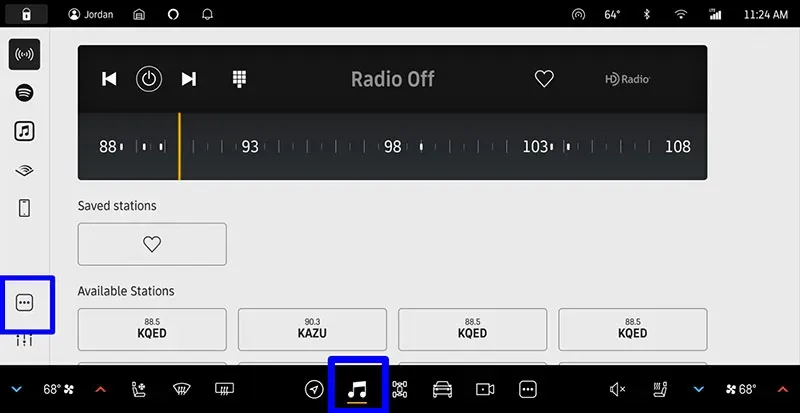The image size is (800, 413).
Task: Favorite the current station with heart icon
Action: (543, 79)
